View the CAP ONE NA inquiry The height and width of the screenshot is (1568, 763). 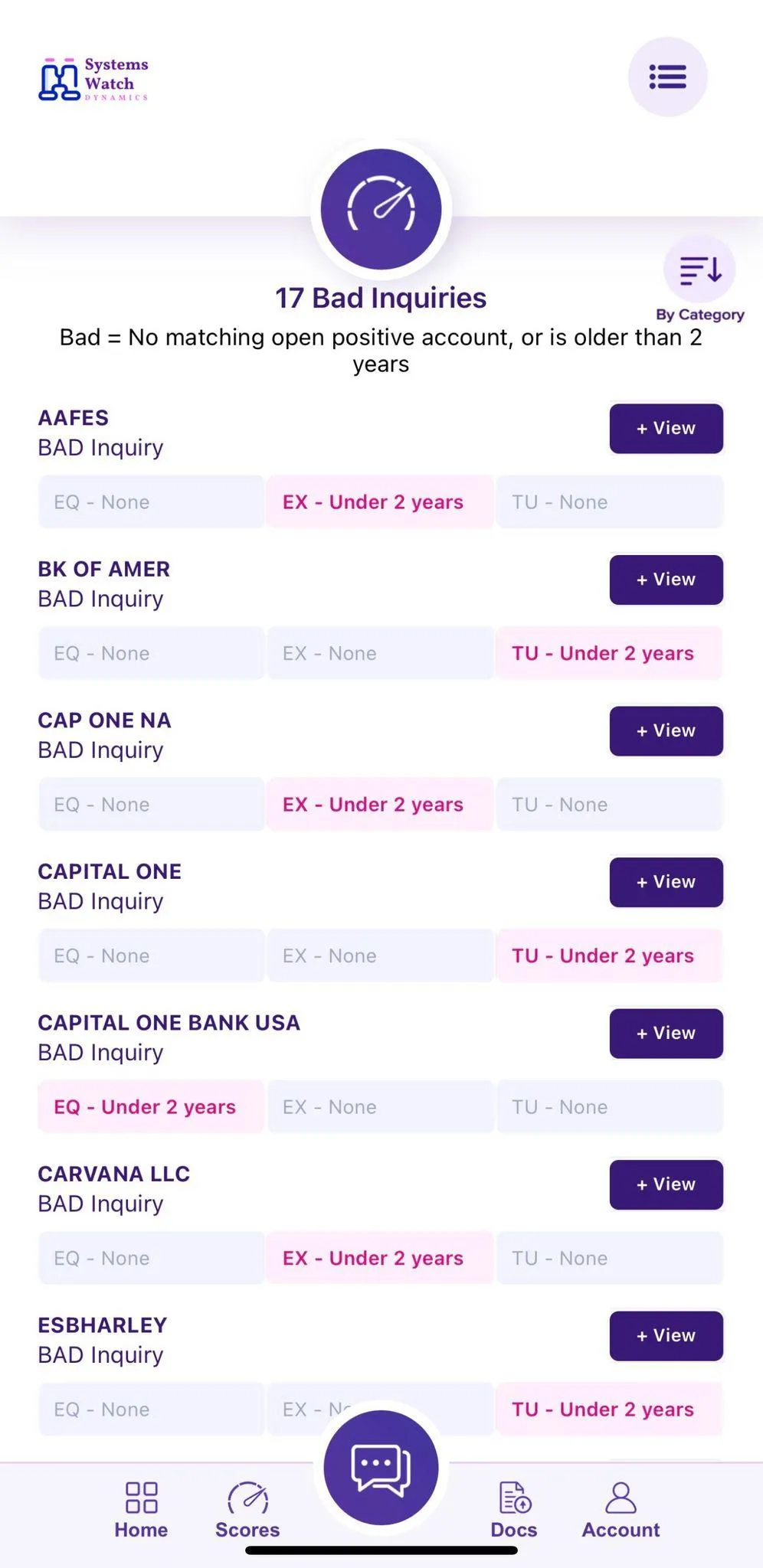click(x=666, y=730)
